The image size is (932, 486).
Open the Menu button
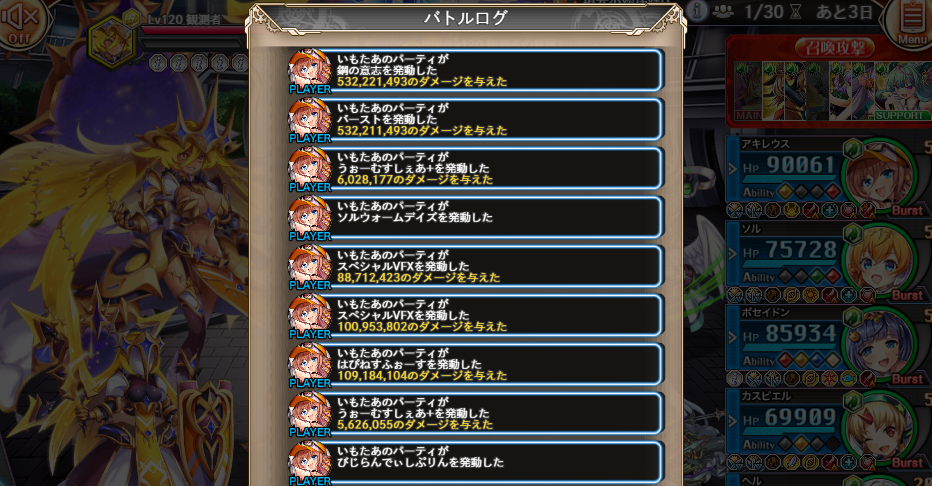(x=911, y=22)
